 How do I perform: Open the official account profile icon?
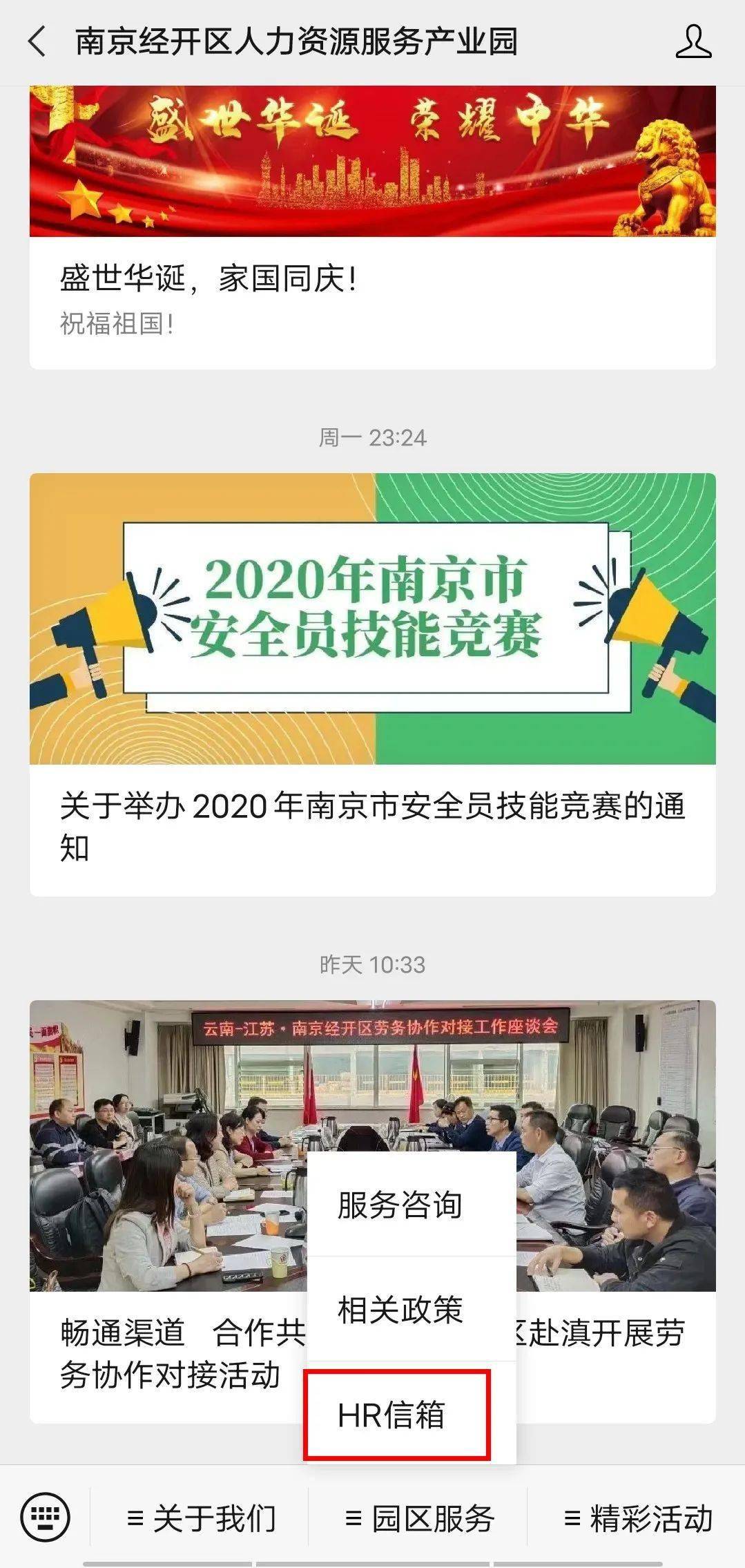697,43
